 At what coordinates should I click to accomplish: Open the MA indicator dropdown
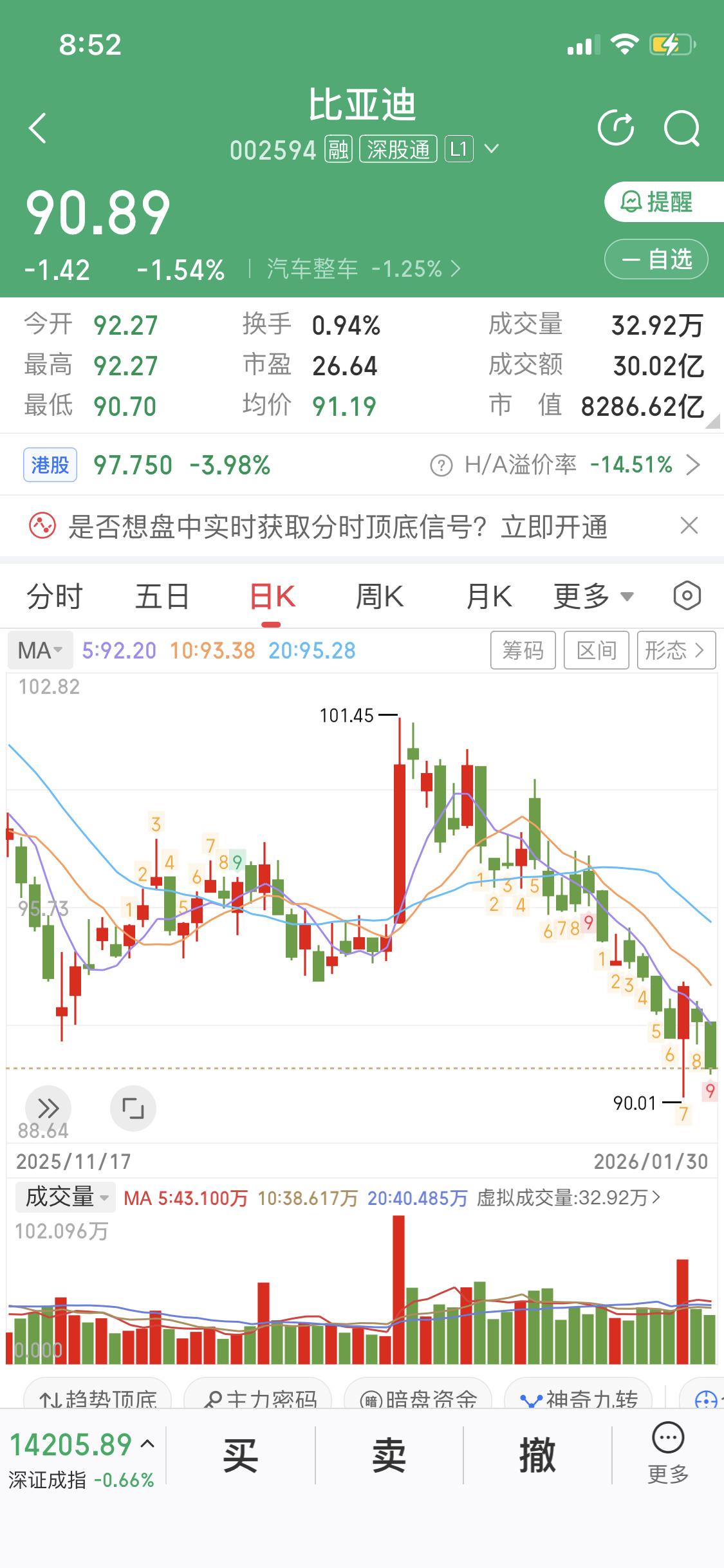pos(40,650)
